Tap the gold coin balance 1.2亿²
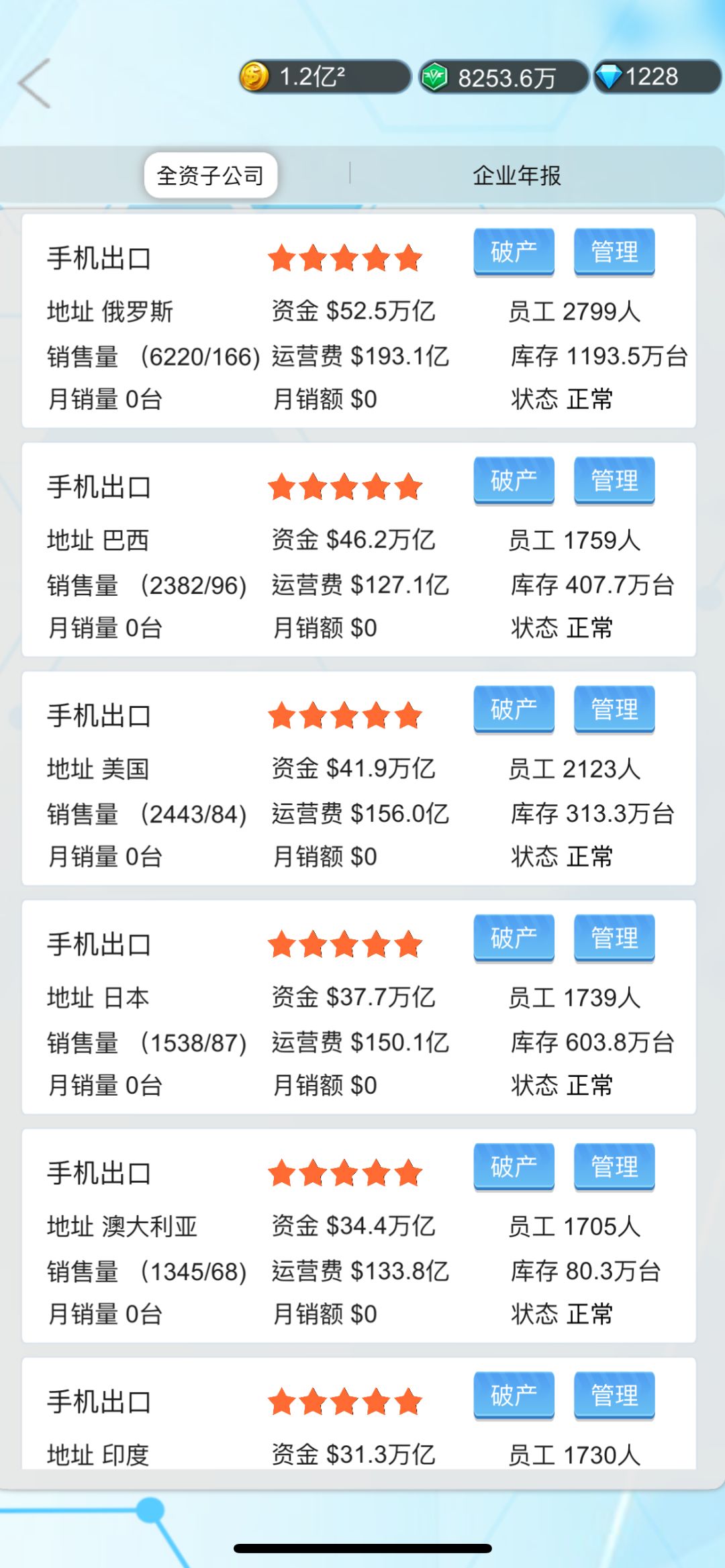The width and height of the screenshot is (725, 1568). 325,76
